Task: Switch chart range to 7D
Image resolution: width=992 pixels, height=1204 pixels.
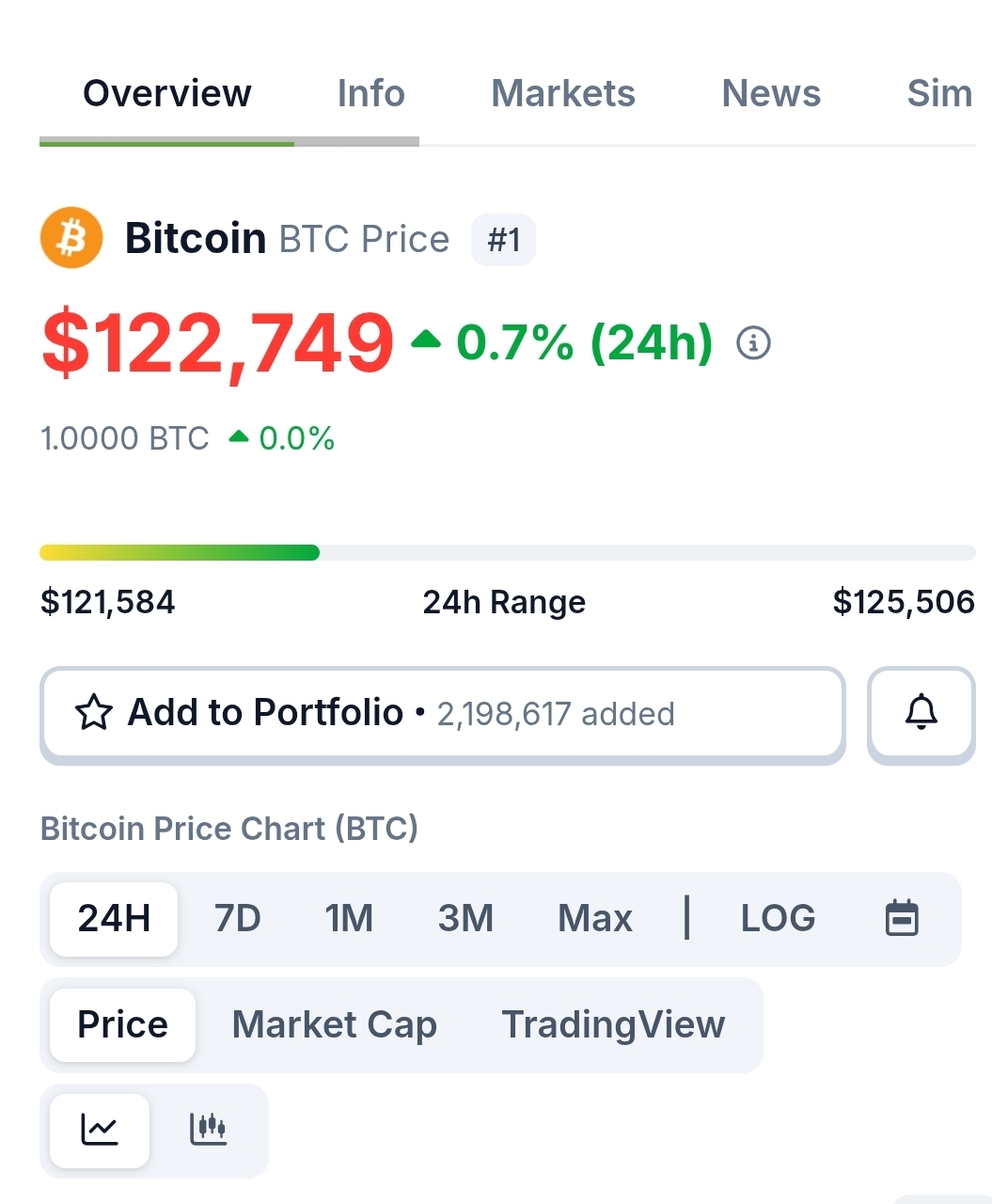Action: point(237,918)
